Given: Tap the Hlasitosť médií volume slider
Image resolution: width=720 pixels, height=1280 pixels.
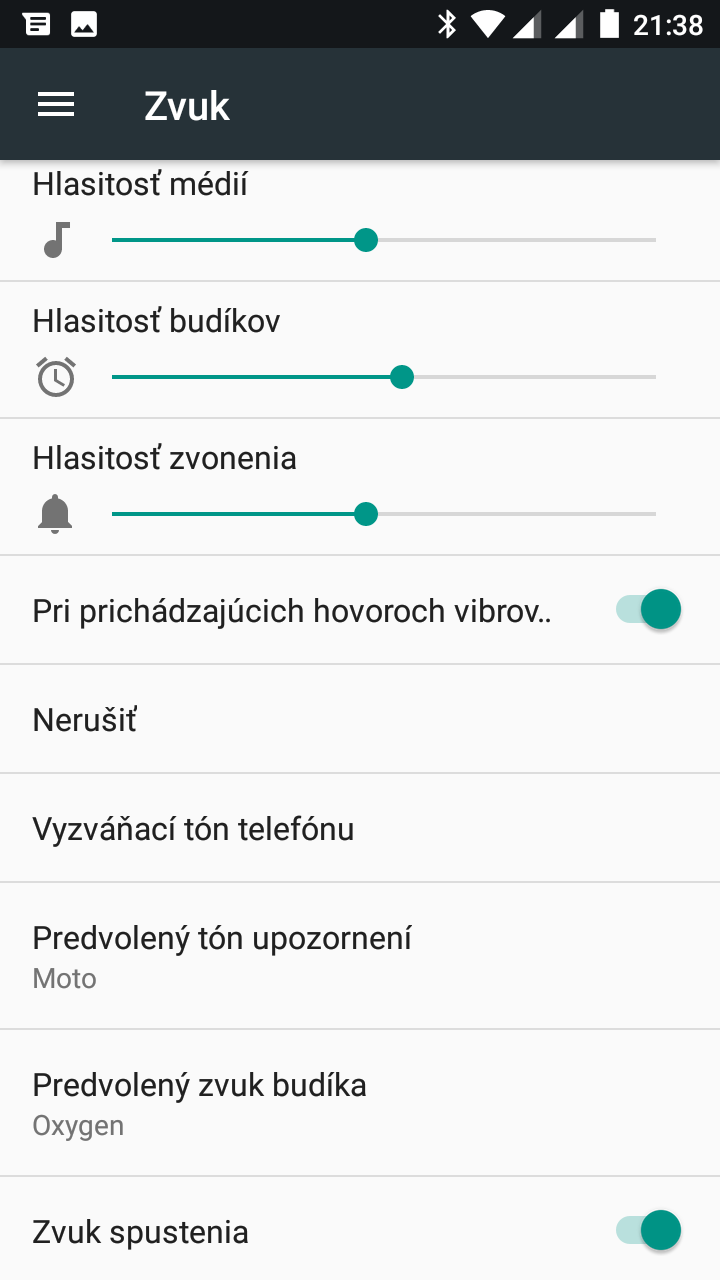Looking at the screenshot, I should (384, 240).
